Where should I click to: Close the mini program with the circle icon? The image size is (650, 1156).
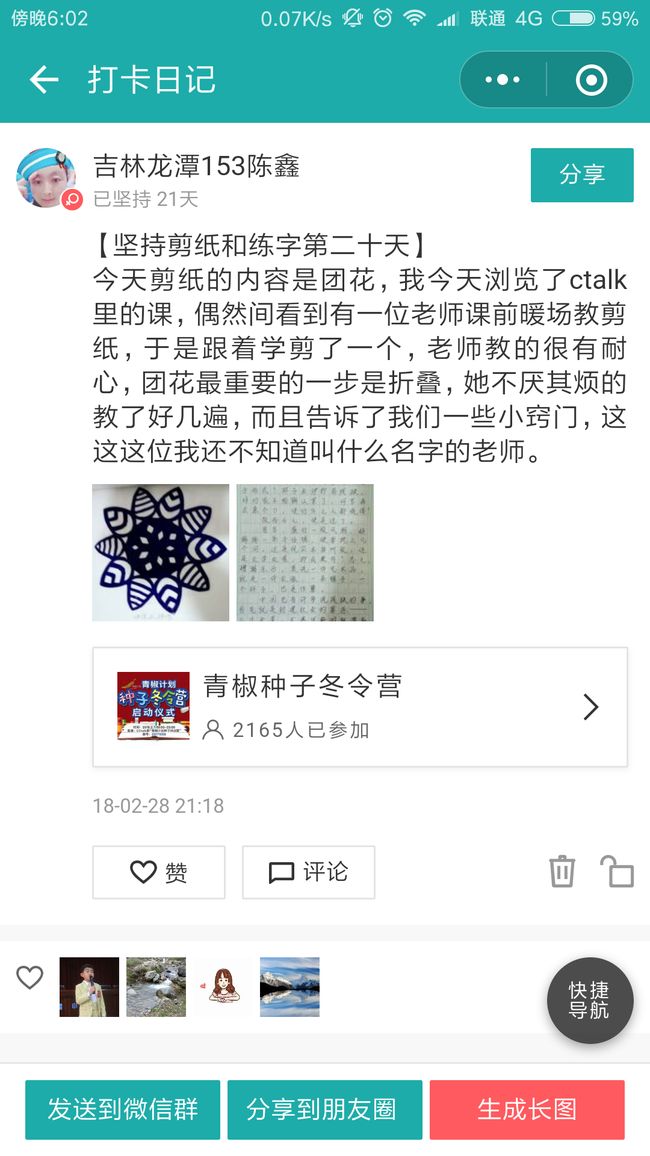tap(591, 80)
